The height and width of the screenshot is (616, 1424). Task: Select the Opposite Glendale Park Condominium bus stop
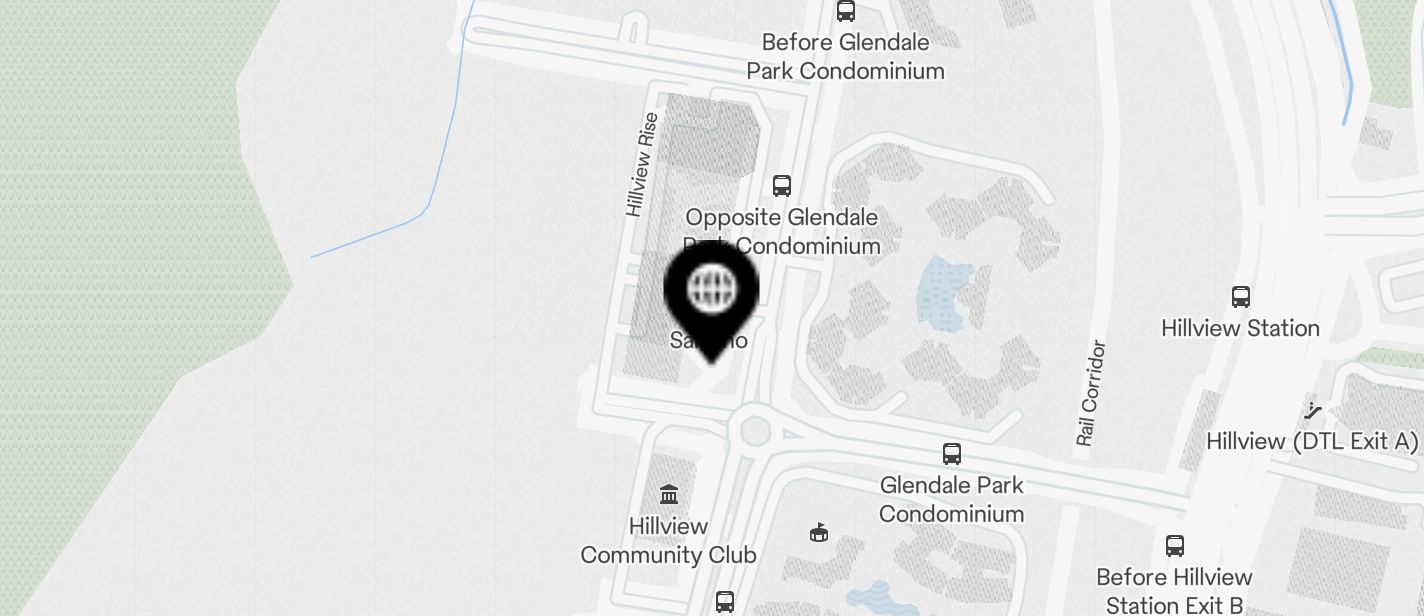(x=782, y=186)
